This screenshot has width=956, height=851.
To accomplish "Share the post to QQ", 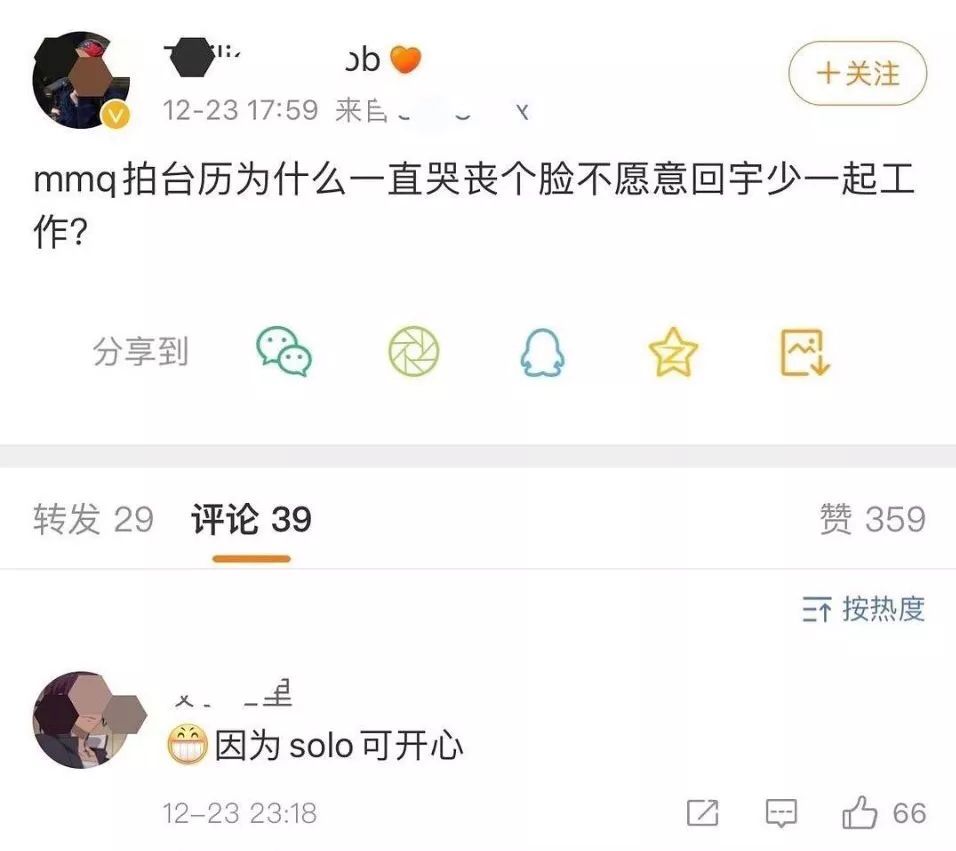I will pyautogui.click(x=542, y=352).
